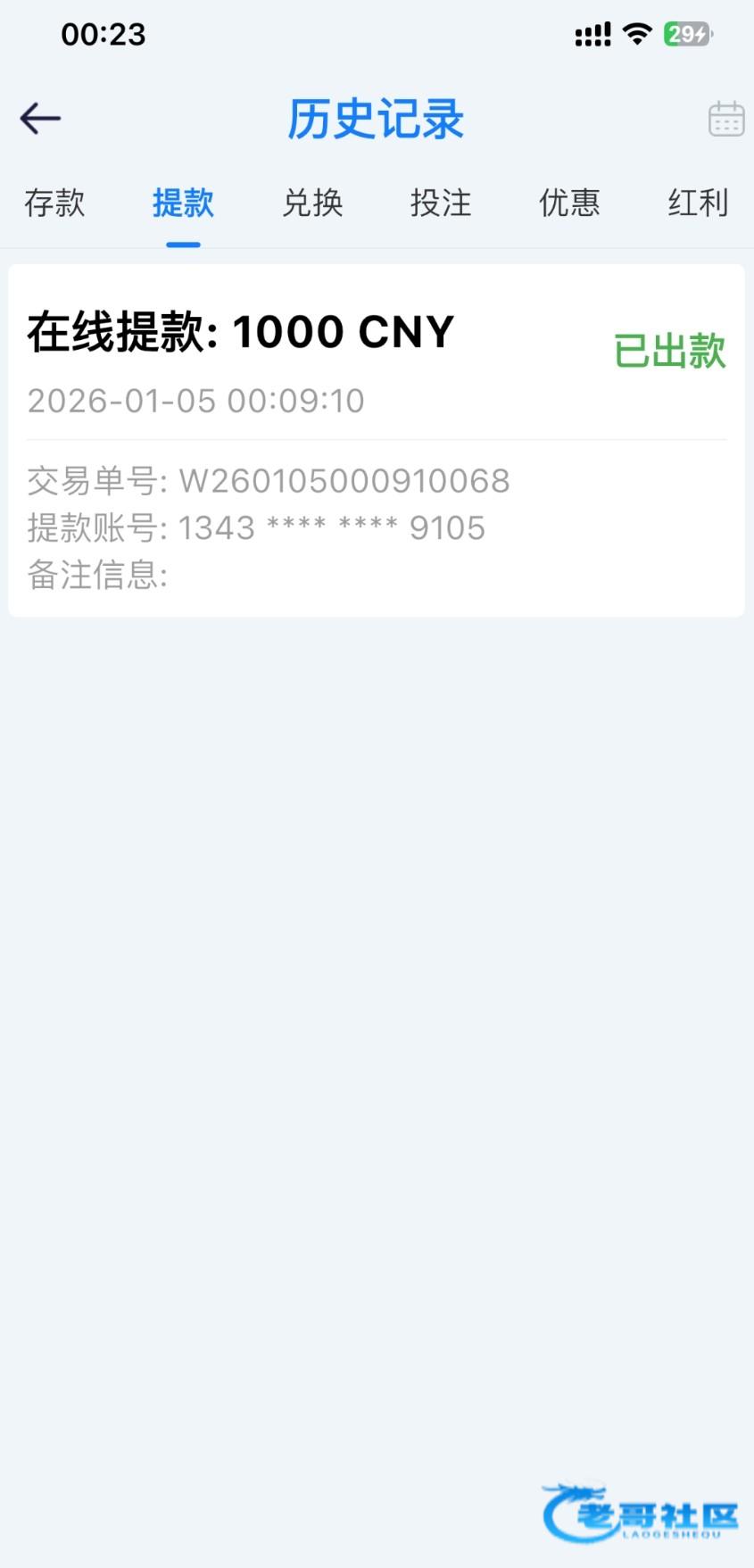The image size is (754, 1568).
Task: Go back using the arrow icon
Action: click(40, 118)
